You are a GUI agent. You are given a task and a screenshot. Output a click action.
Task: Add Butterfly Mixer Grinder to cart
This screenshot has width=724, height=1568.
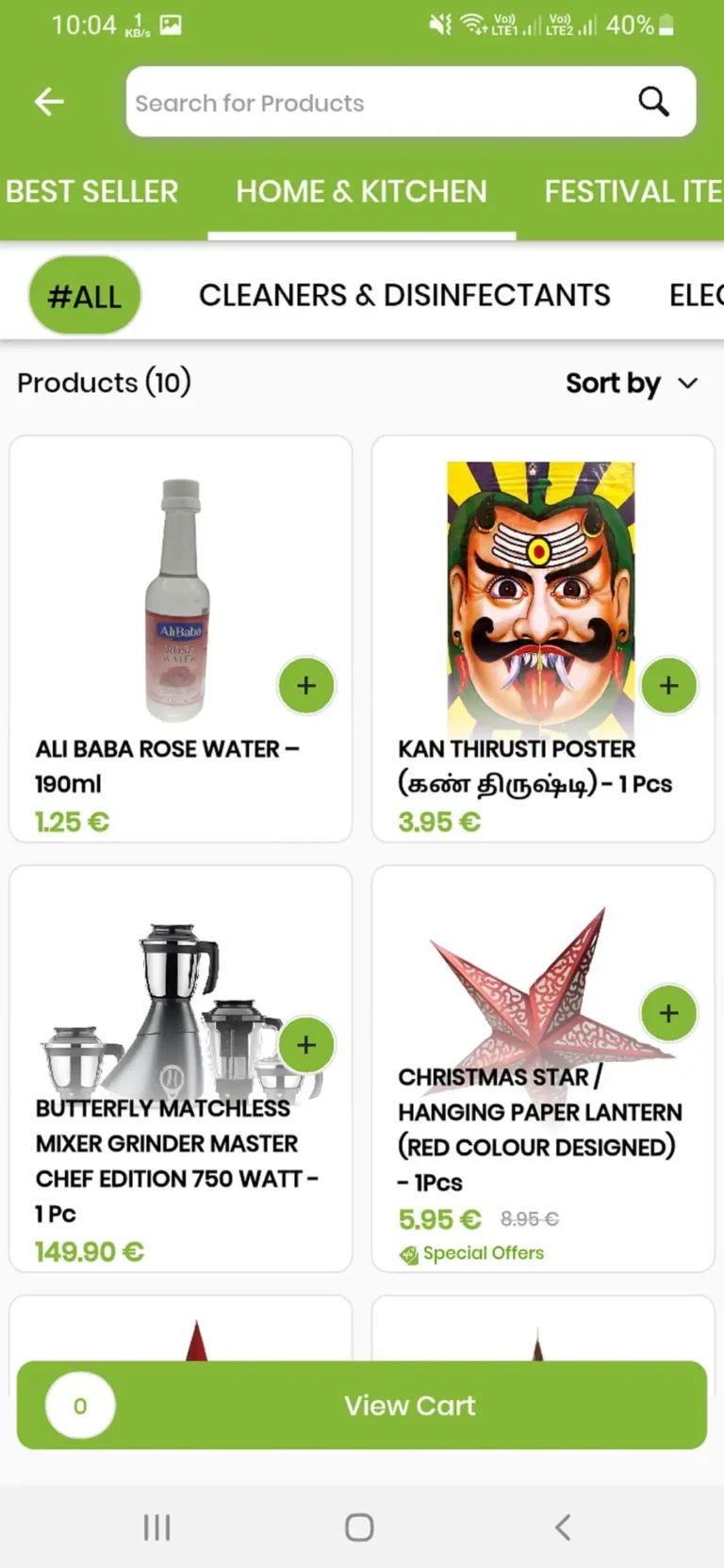(306, 1044)
